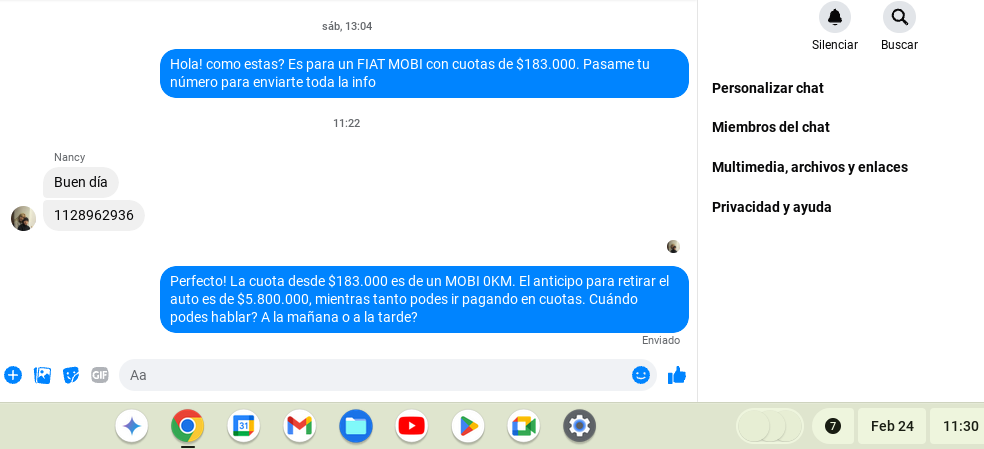Expand Personalizar chat section
This screenshot has height=449, width=984.
pyautogui.click(x=767, y=88)
